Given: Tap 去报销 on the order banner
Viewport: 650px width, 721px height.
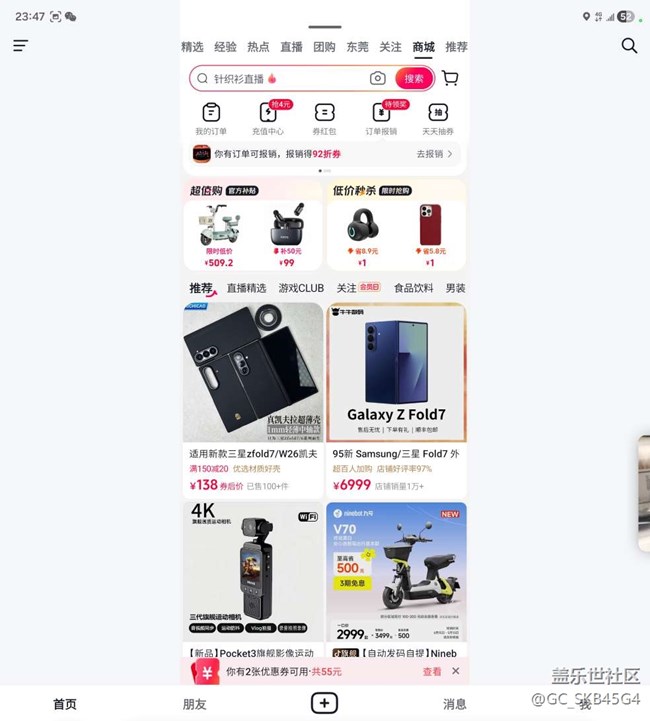Looking at the screenshot, I should point(434,154).
